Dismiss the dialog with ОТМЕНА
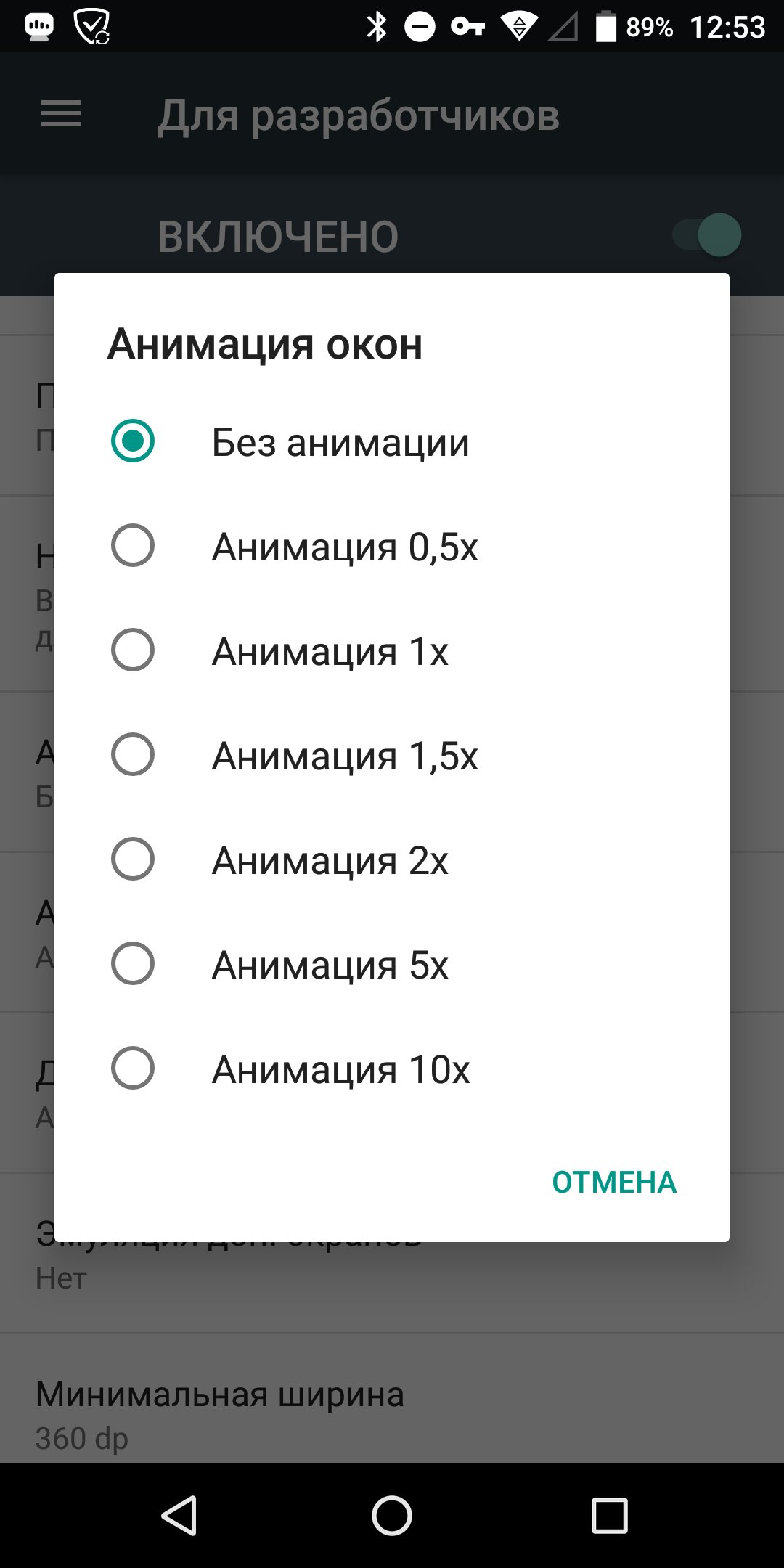 pos(614,1183)
